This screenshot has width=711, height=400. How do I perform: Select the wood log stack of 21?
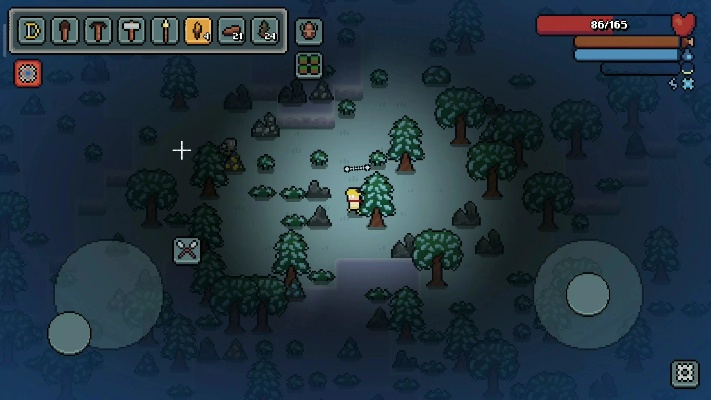(x=231, y=31)
